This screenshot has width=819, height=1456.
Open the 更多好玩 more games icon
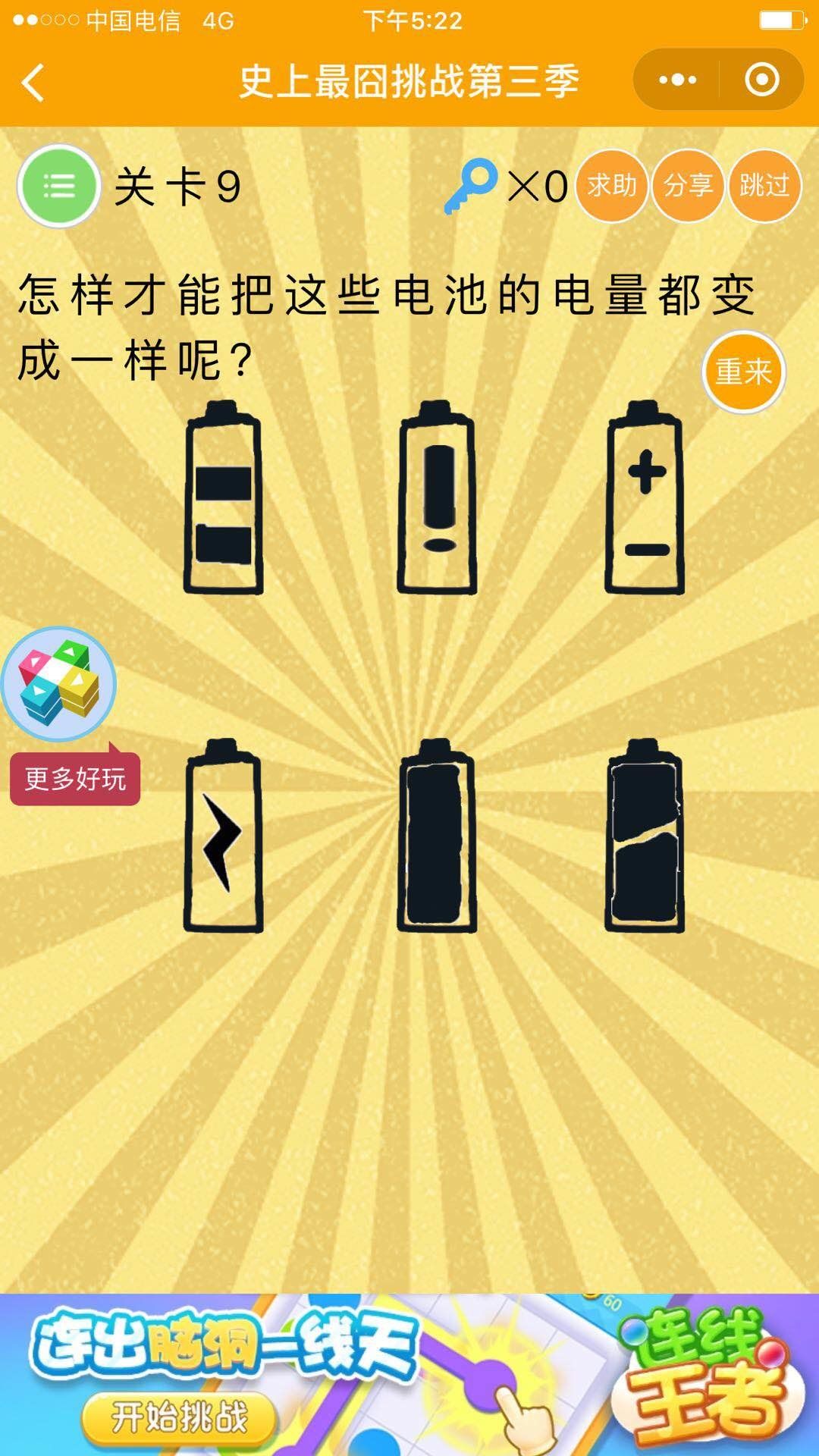59,684
